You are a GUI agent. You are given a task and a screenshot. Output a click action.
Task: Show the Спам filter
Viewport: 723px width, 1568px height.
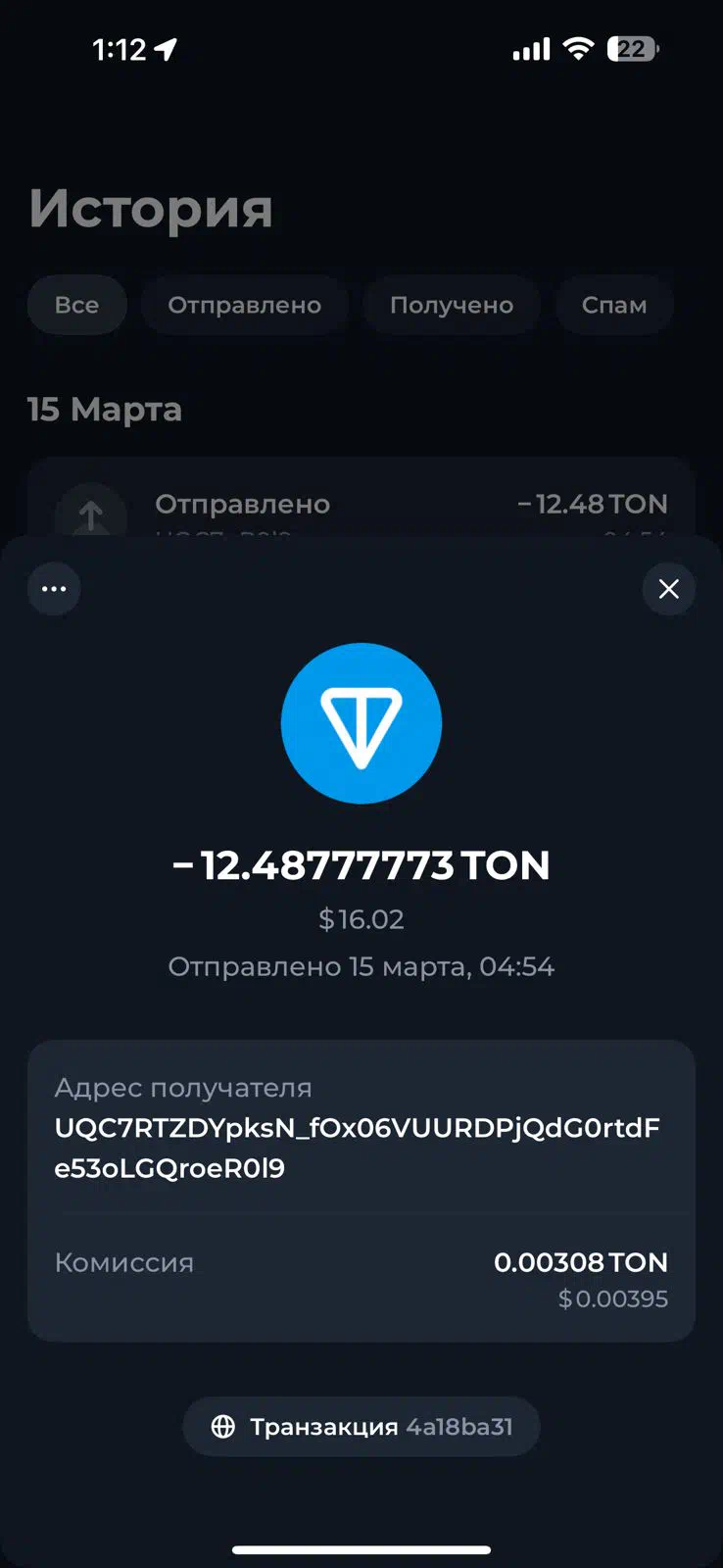click(614, 305)
